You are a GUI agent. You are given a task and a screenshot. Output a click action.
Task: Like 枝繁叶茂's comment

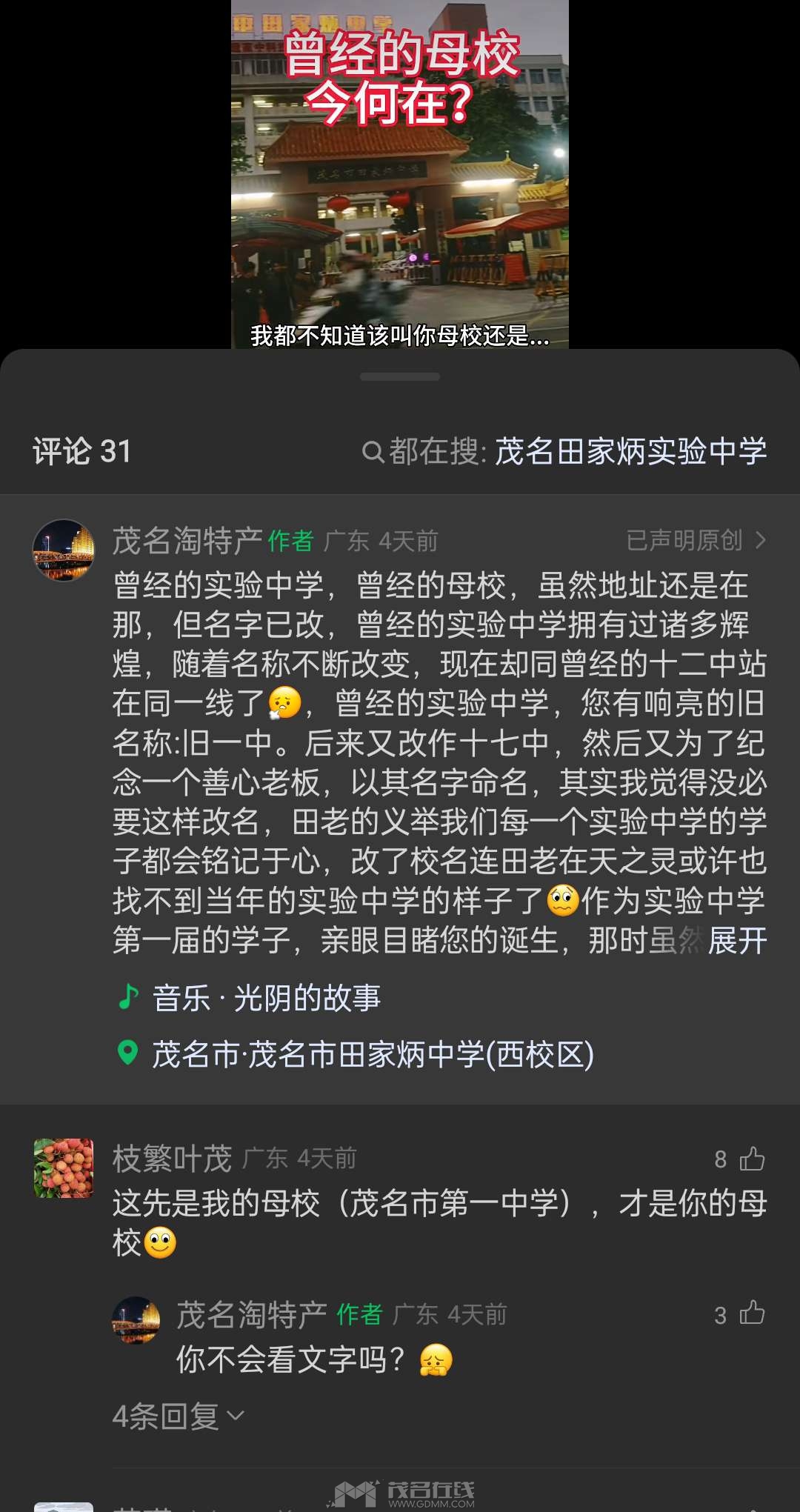(751, 1159)
